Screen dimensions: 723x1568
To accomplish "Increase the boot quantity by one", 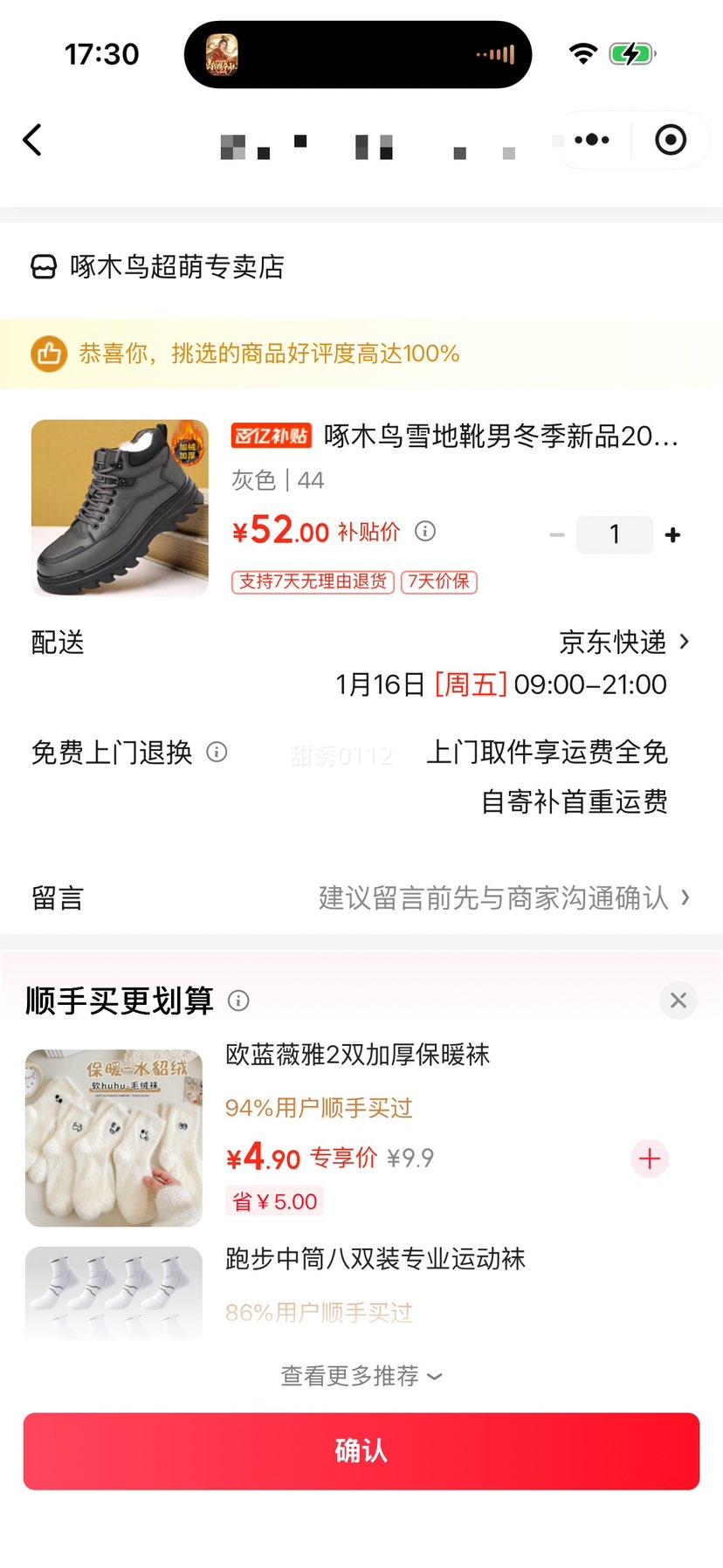I will 672,534.
